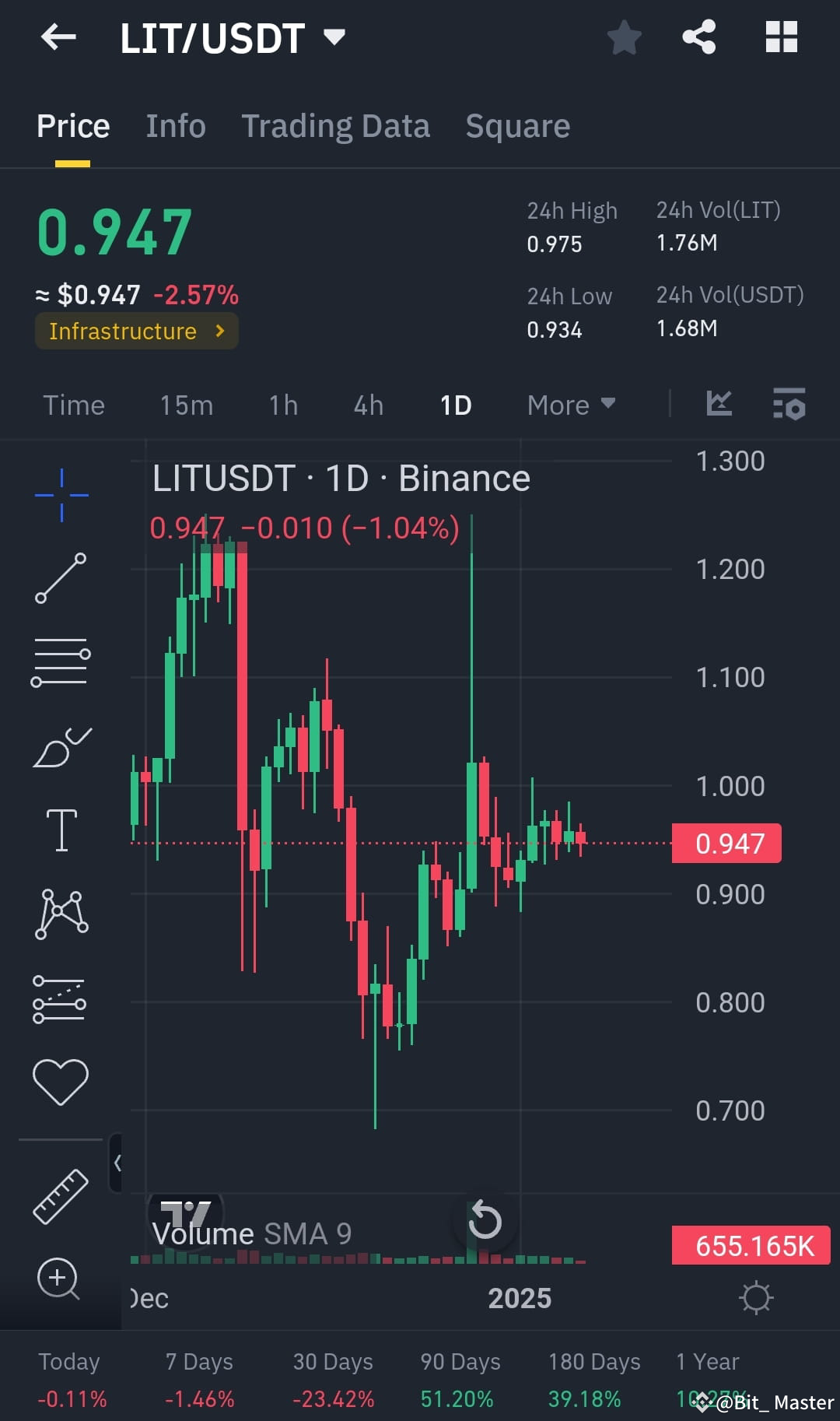Open chart indicator settings
This screenshot has height=1421, width=840.
[789, 404]
